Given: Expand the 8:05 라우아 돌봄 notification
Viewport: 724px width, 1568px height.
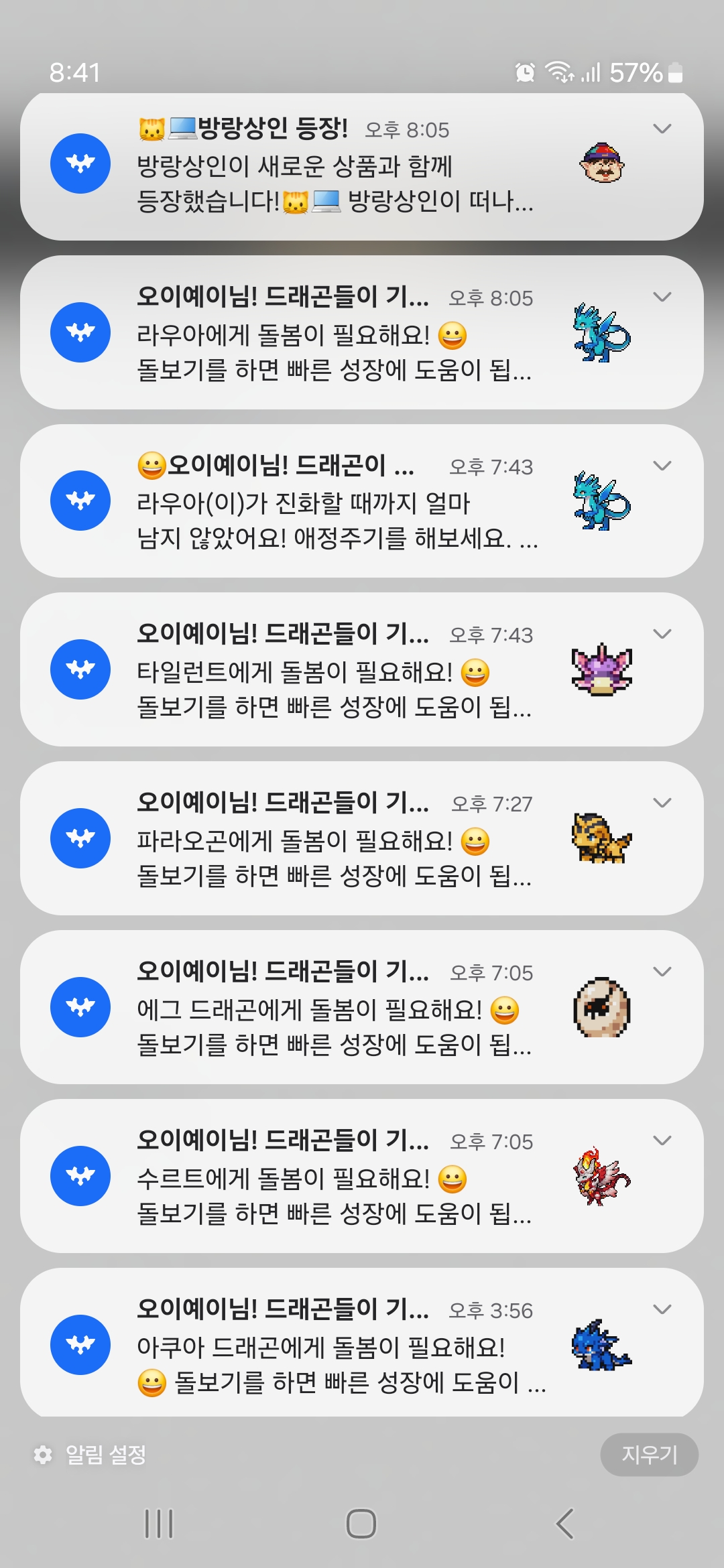Looking at the screenshot, I should click(662, 297).
